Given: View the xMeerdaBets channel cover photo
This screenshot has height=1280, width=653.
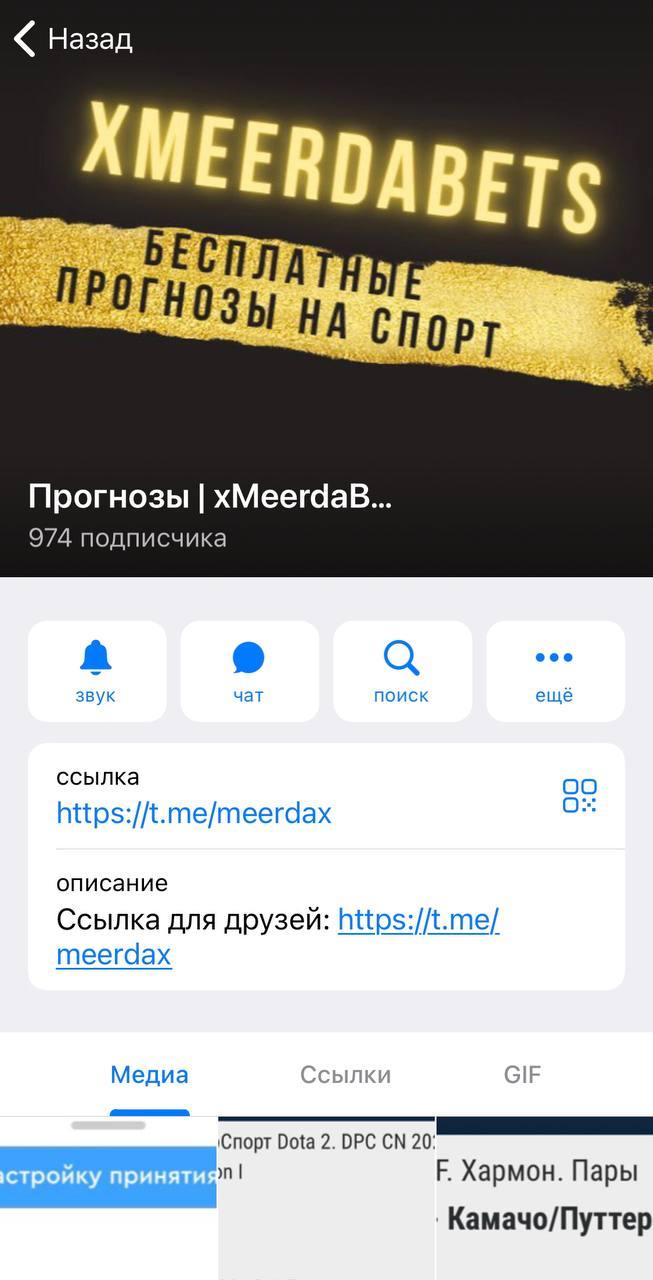Looking at the screenshot, I should pyautogui.click(x=326, y=250).
